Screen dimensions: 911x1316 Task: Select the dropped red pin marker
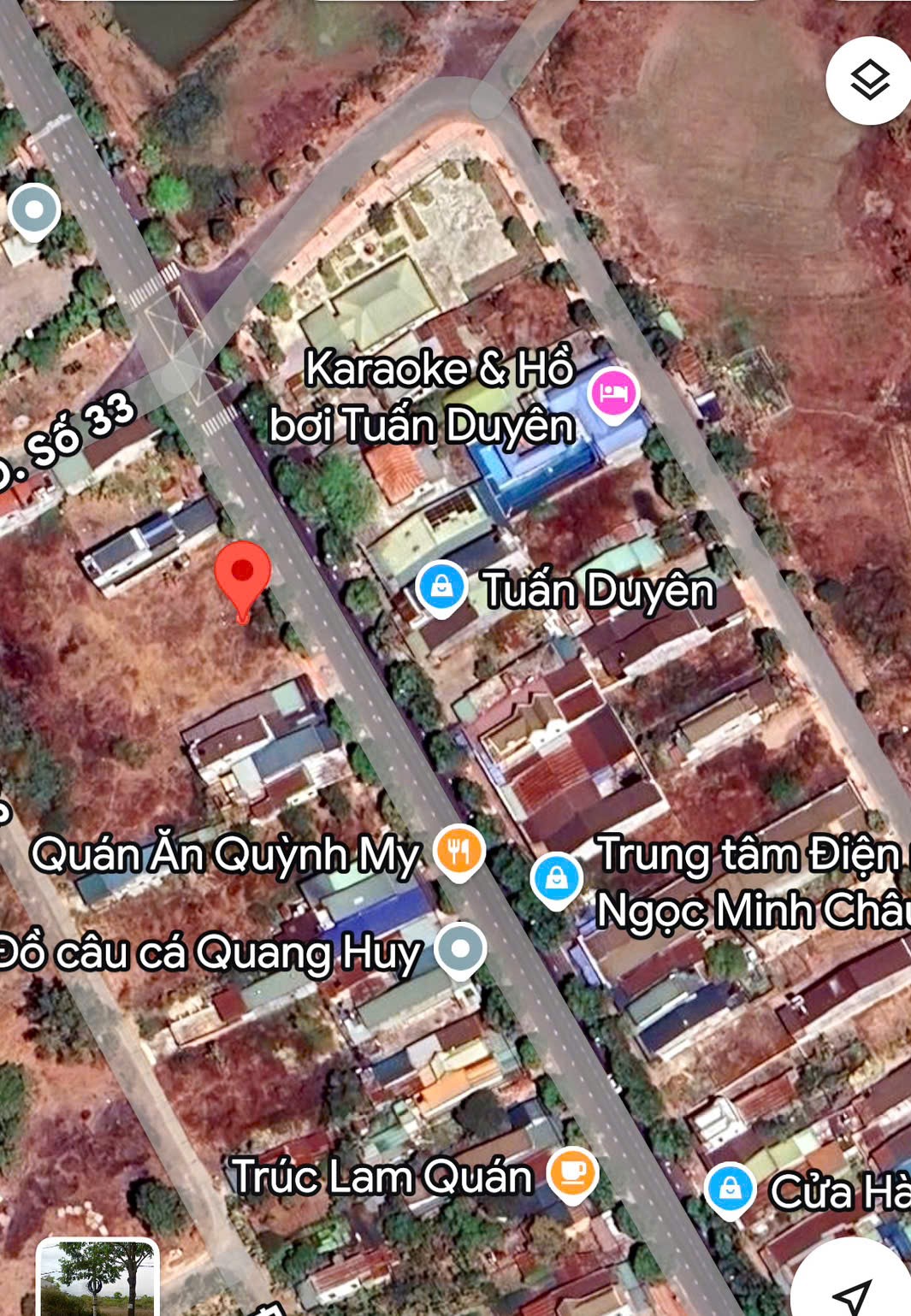tap(242, 573)
